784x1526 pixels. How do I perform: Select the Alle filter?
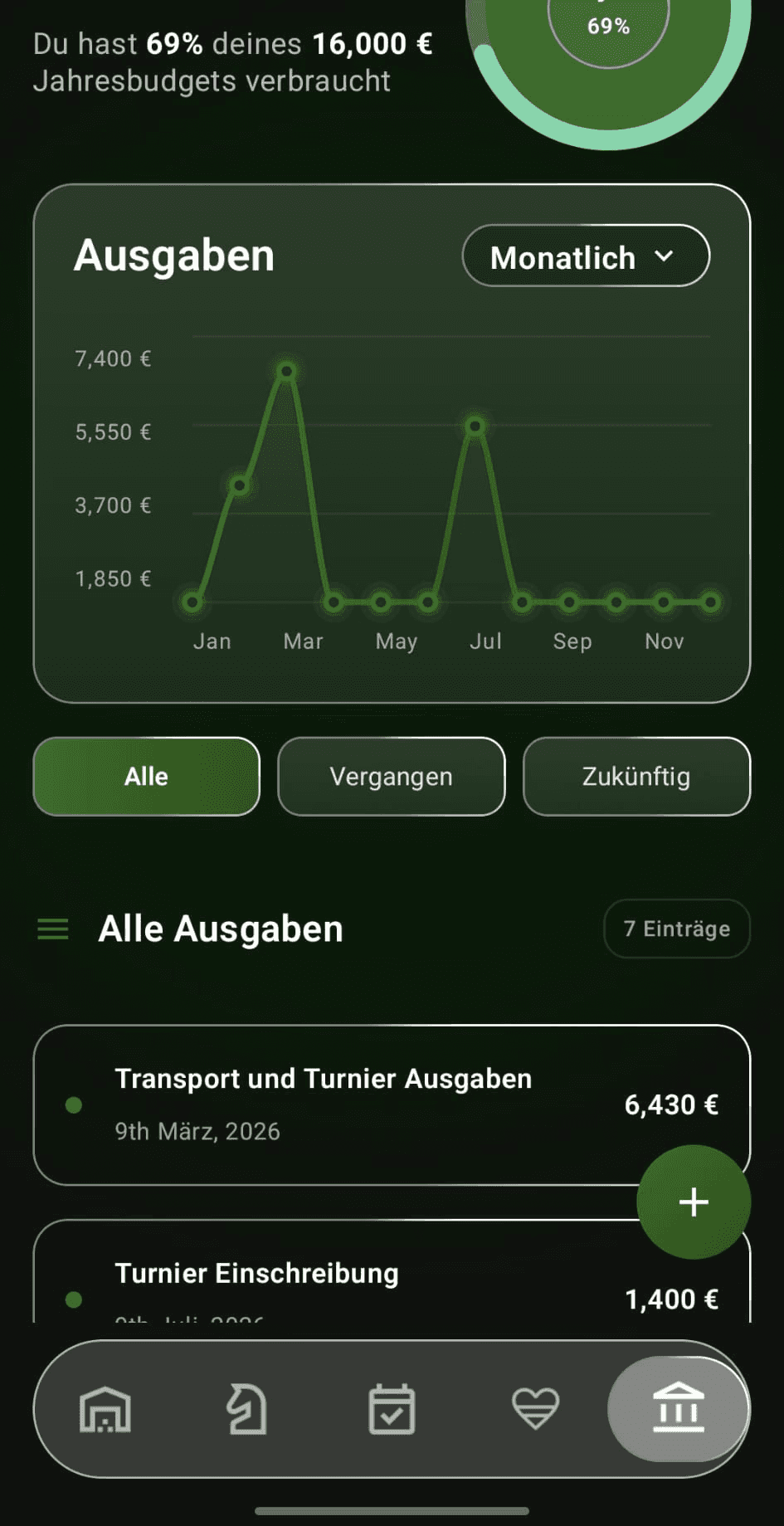(x=145, y=776)
